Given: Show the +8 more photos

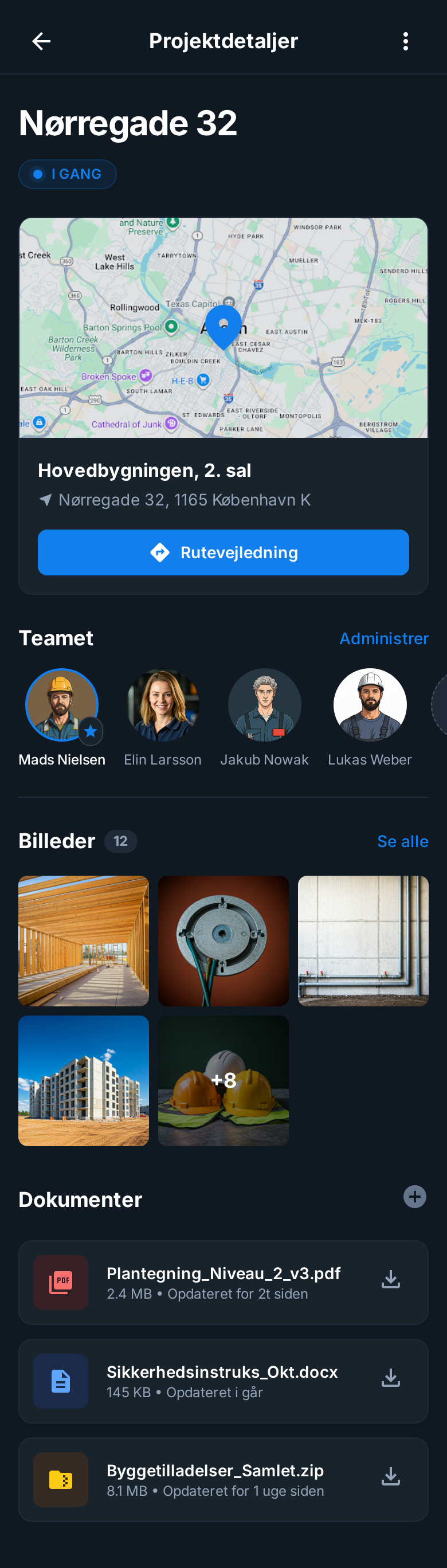Looking at the screenshot, I should coord(223,1080).
